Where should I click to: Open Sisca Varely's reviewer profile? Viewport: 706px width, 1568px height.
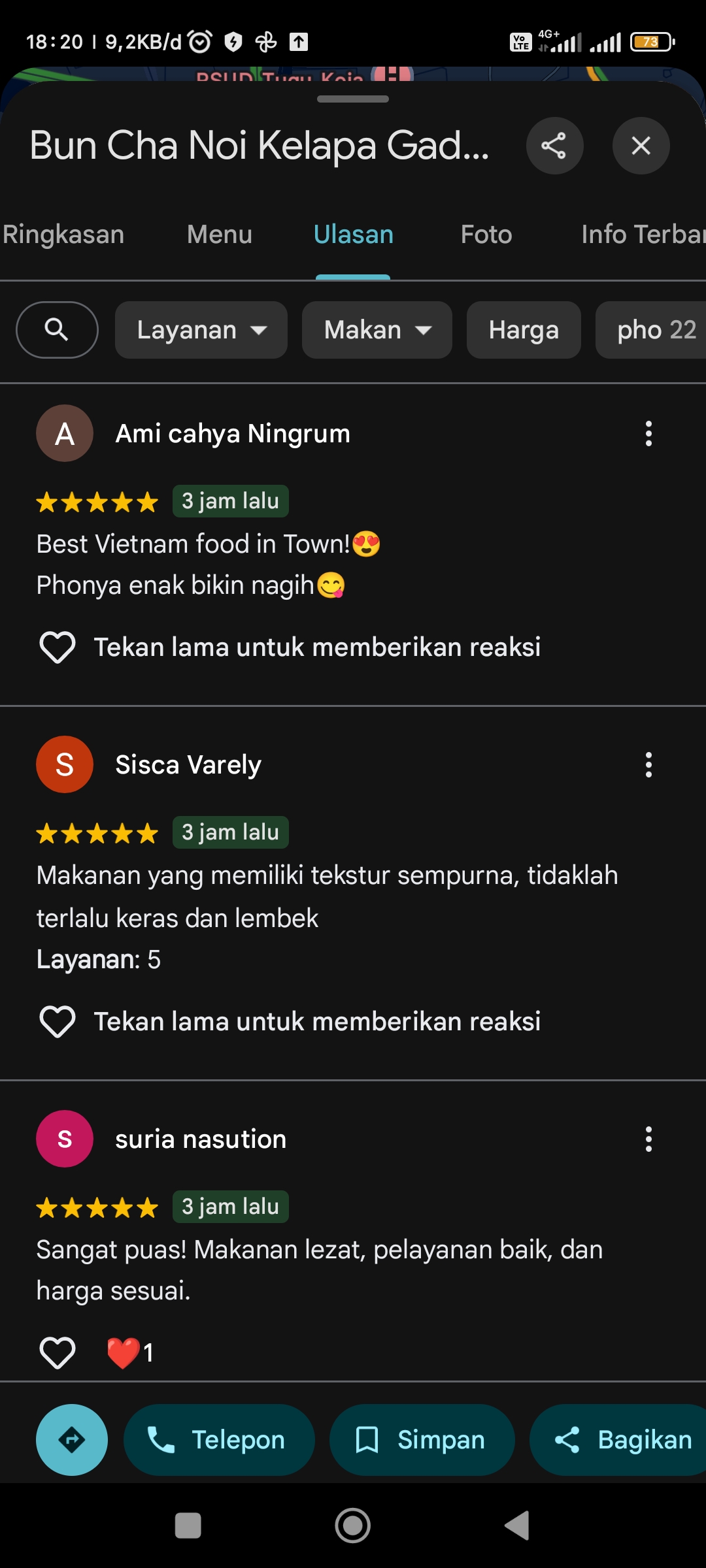point(65,764)
